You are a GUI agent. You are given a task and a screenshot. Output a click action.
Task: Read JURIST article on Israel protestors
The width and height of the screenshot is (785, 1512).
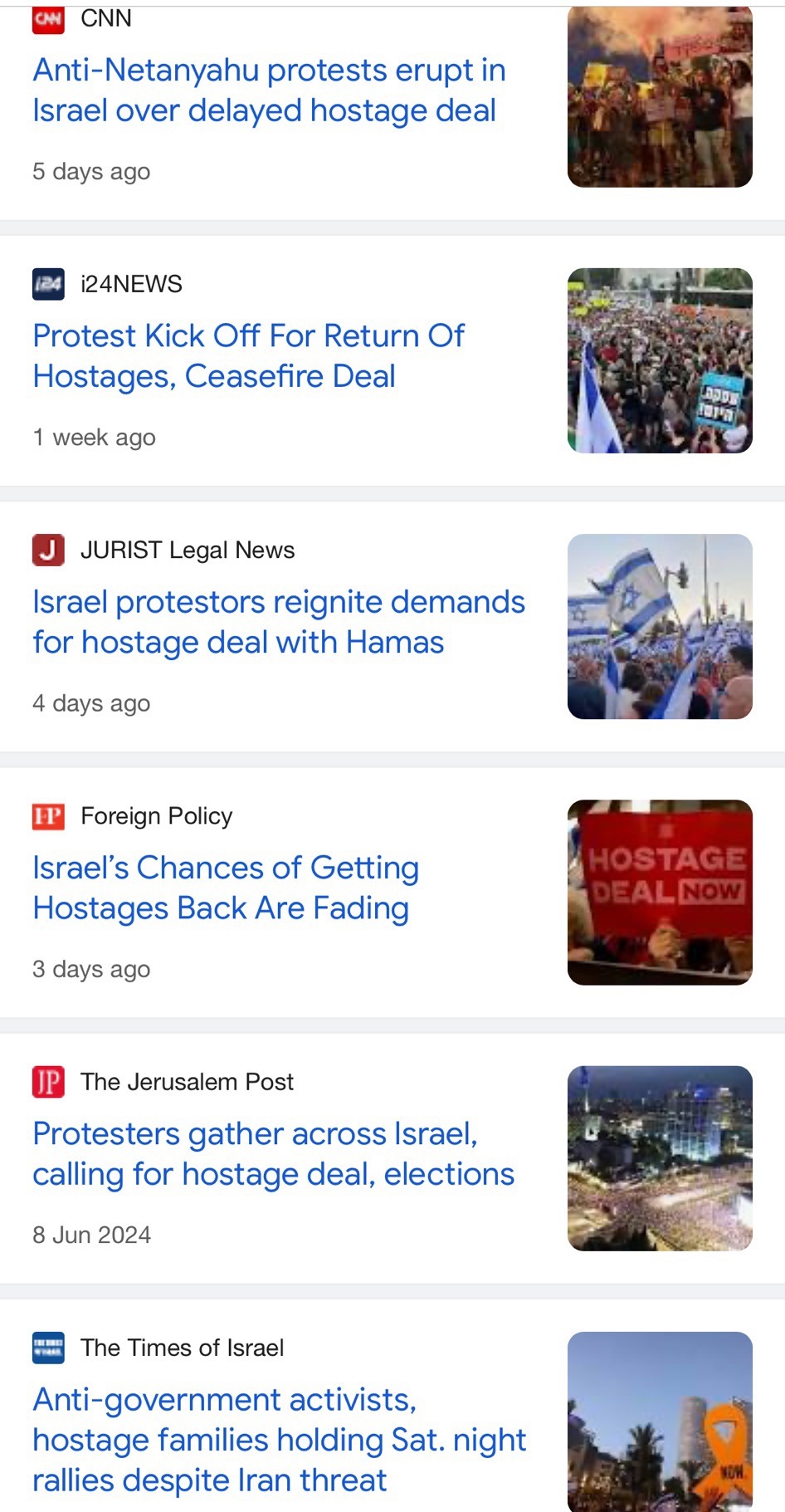coord(278,622)
